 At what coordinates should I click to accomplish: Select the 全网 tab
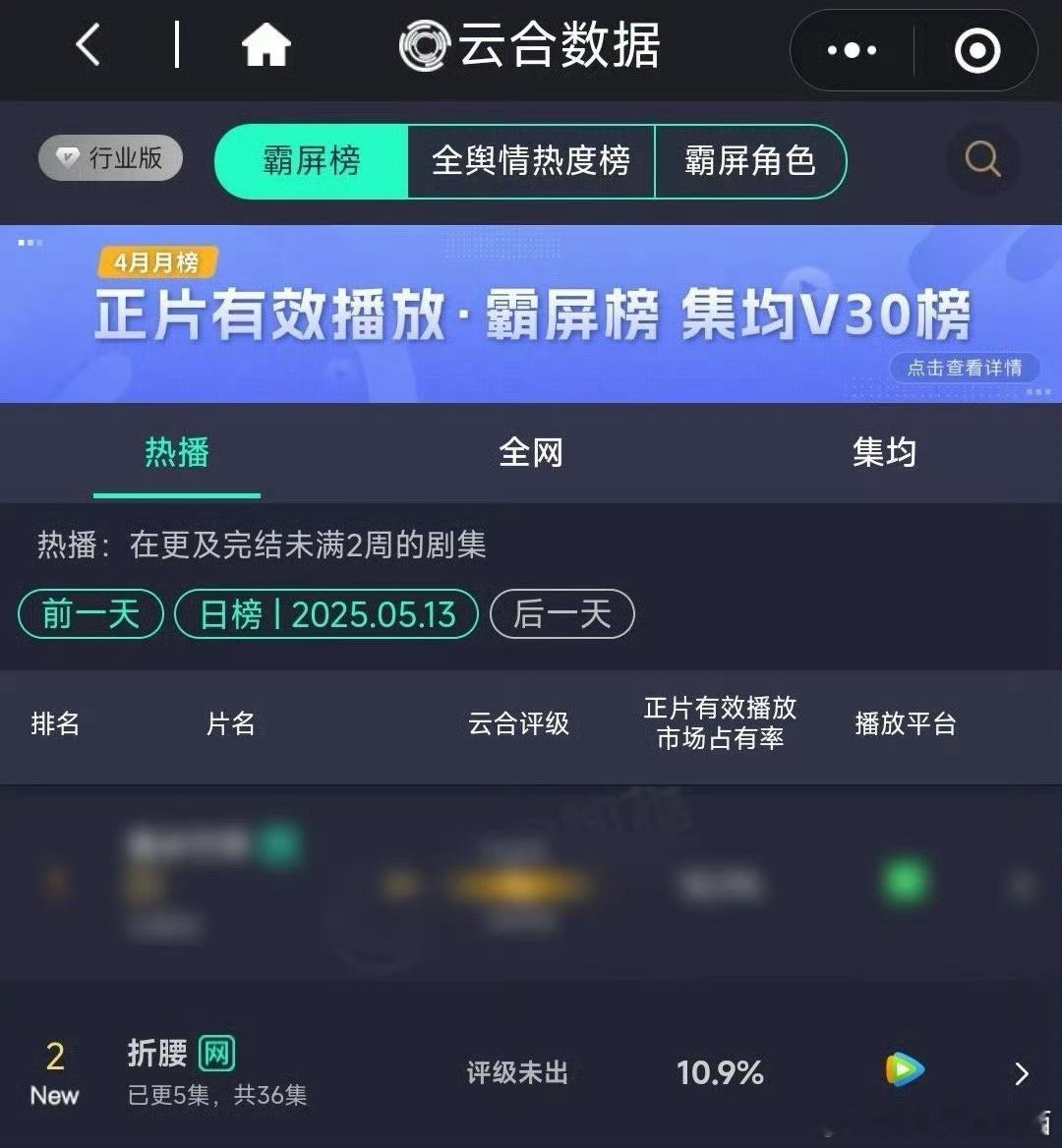[x=530, y=452]
